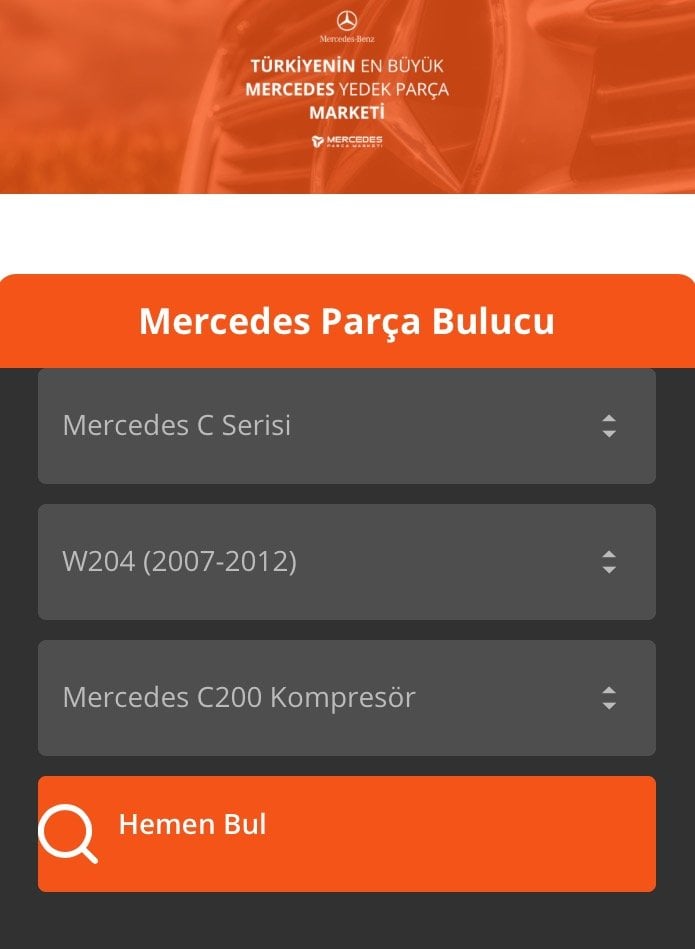
Task: Open the Mercedes yedek parça marketi banner
Action: tap(346, 96)
